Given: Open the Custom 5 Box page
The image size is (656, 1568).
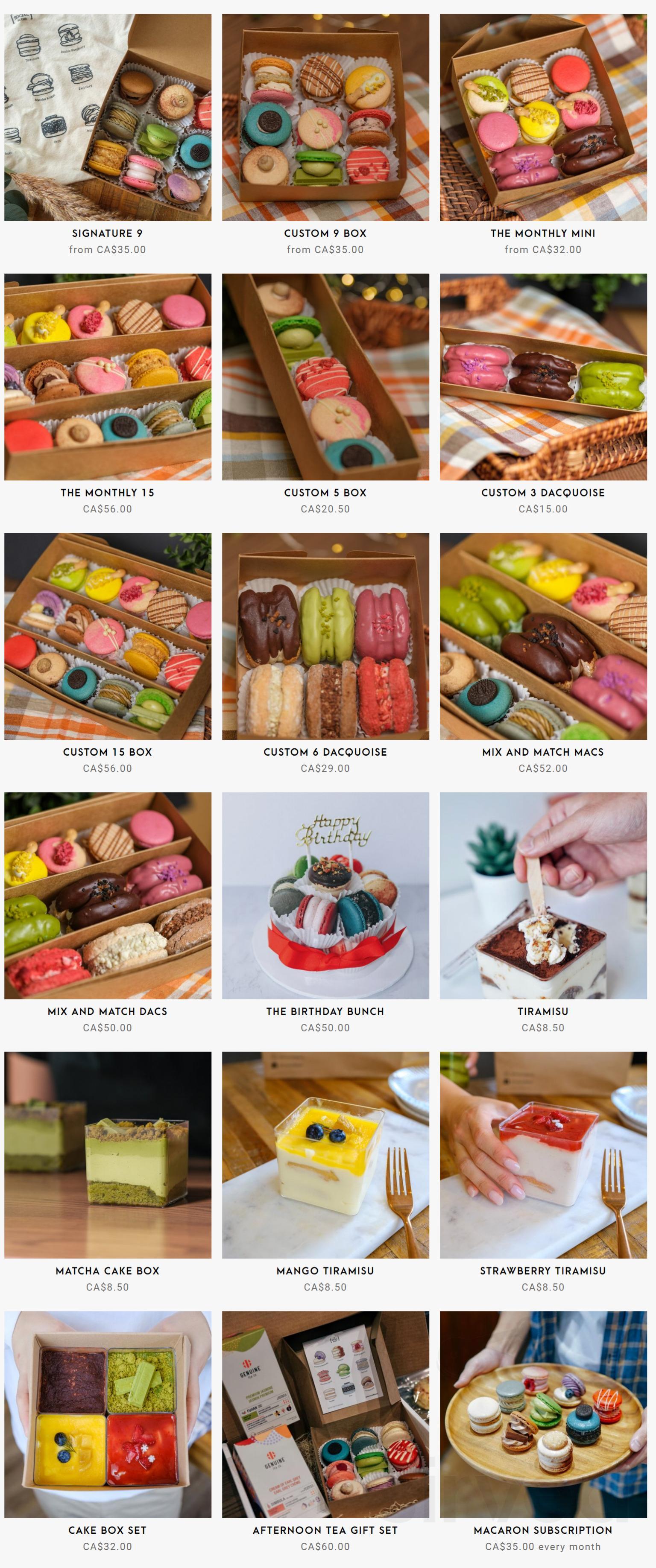Looking at the screenshot, I should coord(327,493).
